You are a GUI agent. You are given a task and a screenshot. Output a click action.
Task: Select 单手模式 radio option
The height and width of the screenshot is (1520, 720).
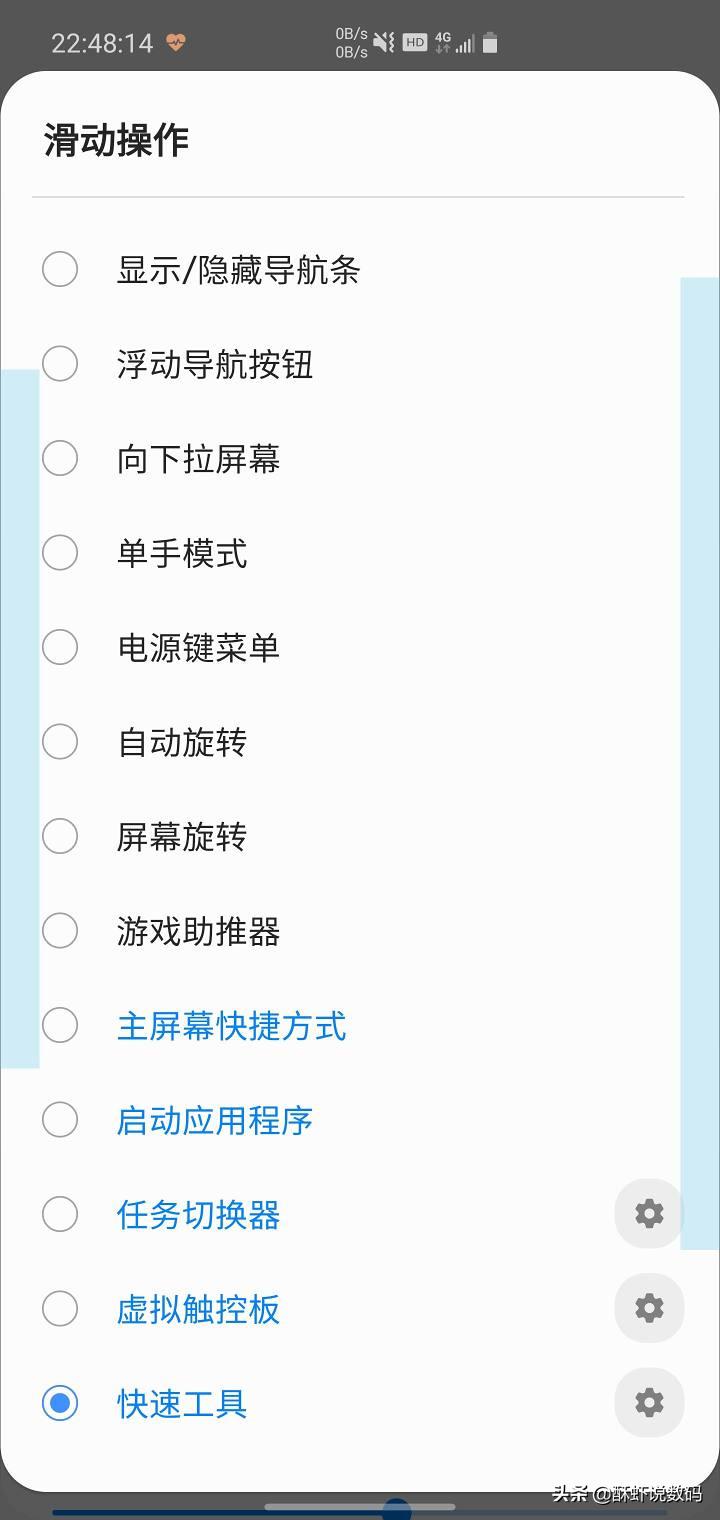[60, 553]
